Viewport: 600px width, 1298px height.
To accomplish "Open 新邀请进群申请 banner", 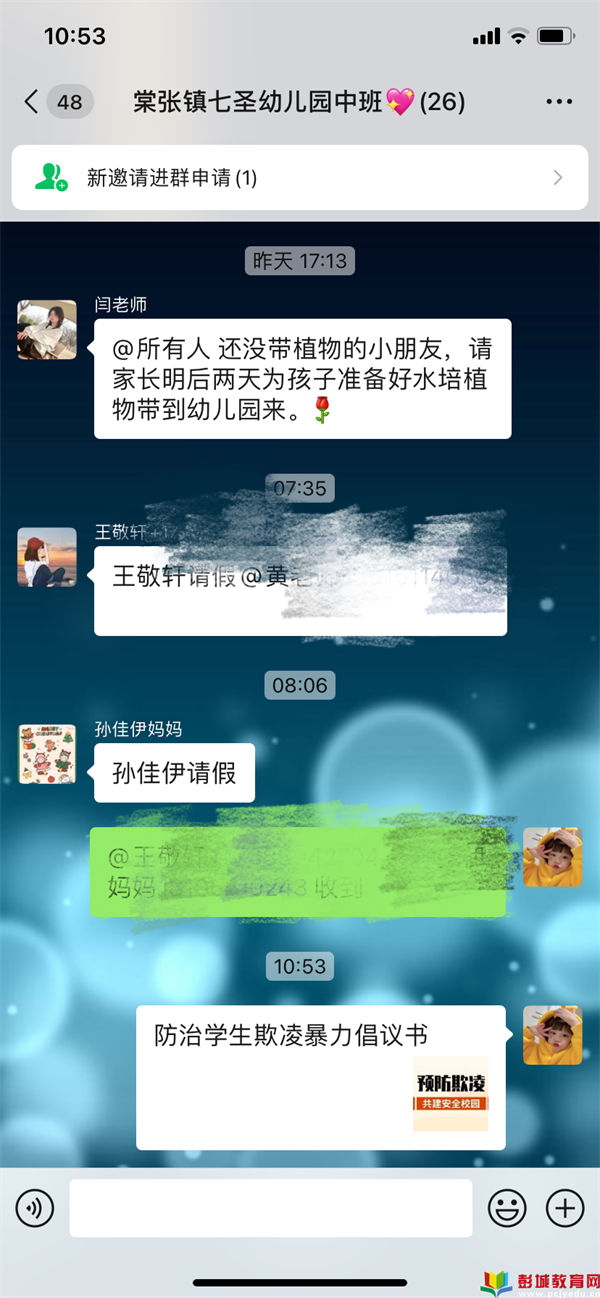I will 300,178.
